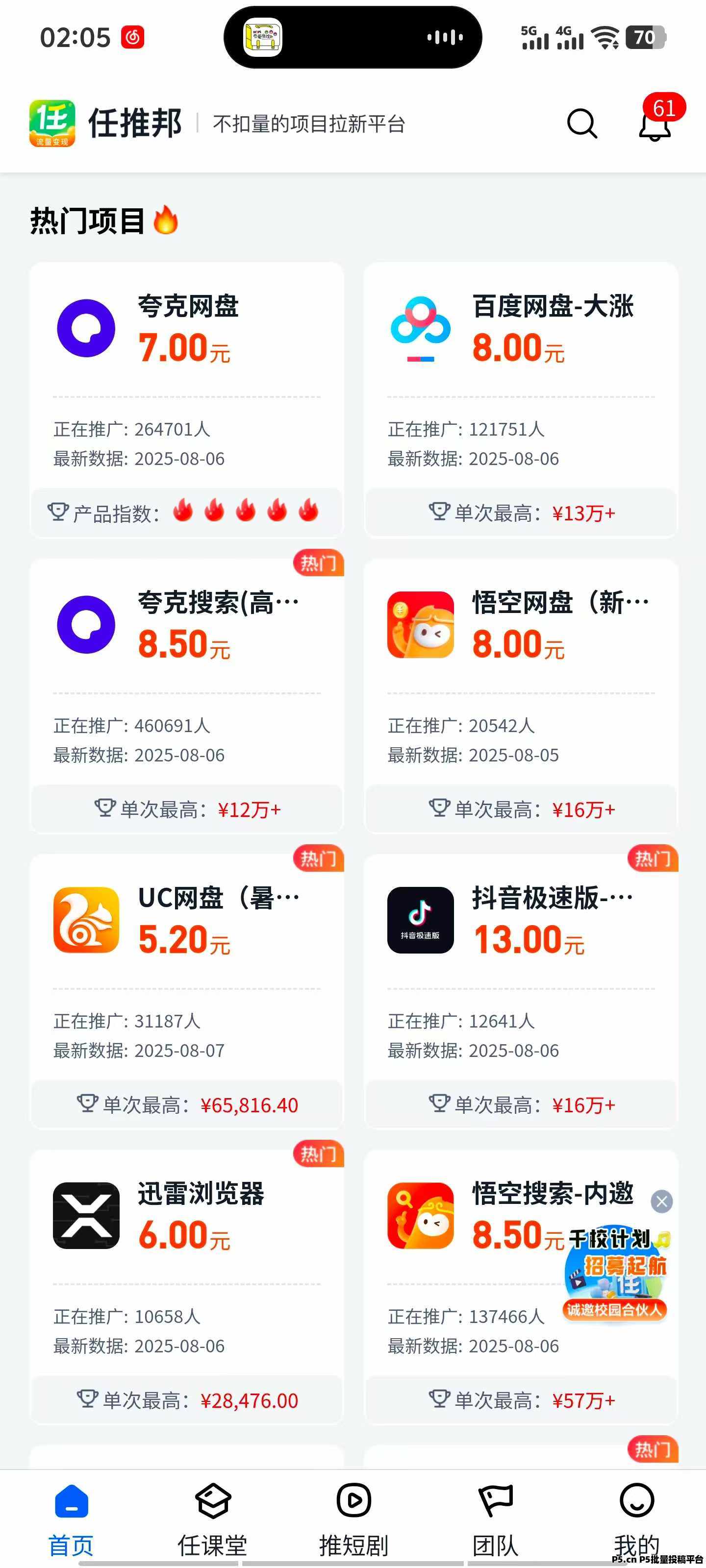Viewport: 706px width, 1568px height.
Task: Open the search icon in header
Action: [x=582, y=124]
